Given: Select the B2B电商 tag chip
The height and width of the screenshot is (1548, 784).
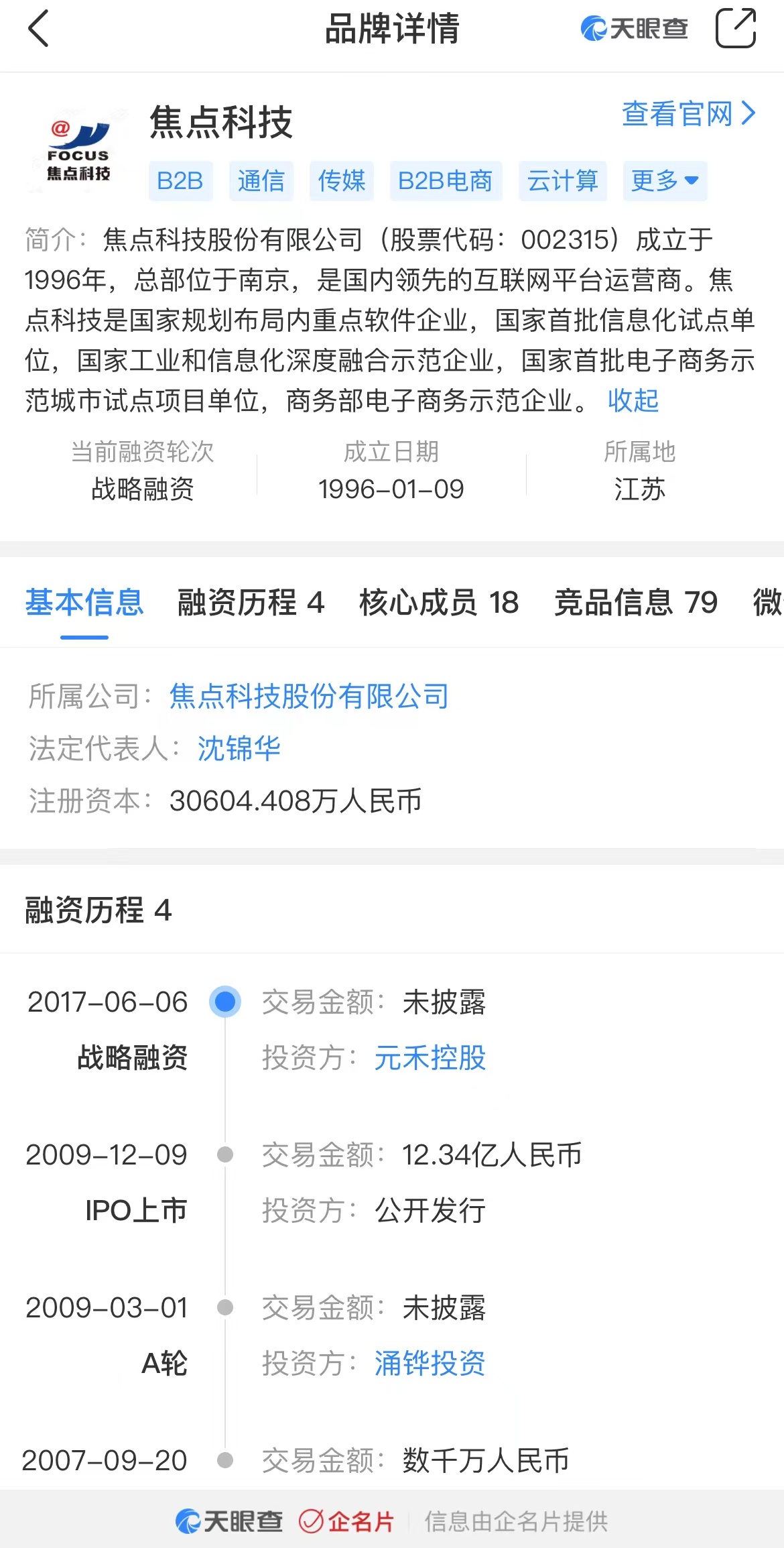Looking at the screenshot, I should 446,181.
